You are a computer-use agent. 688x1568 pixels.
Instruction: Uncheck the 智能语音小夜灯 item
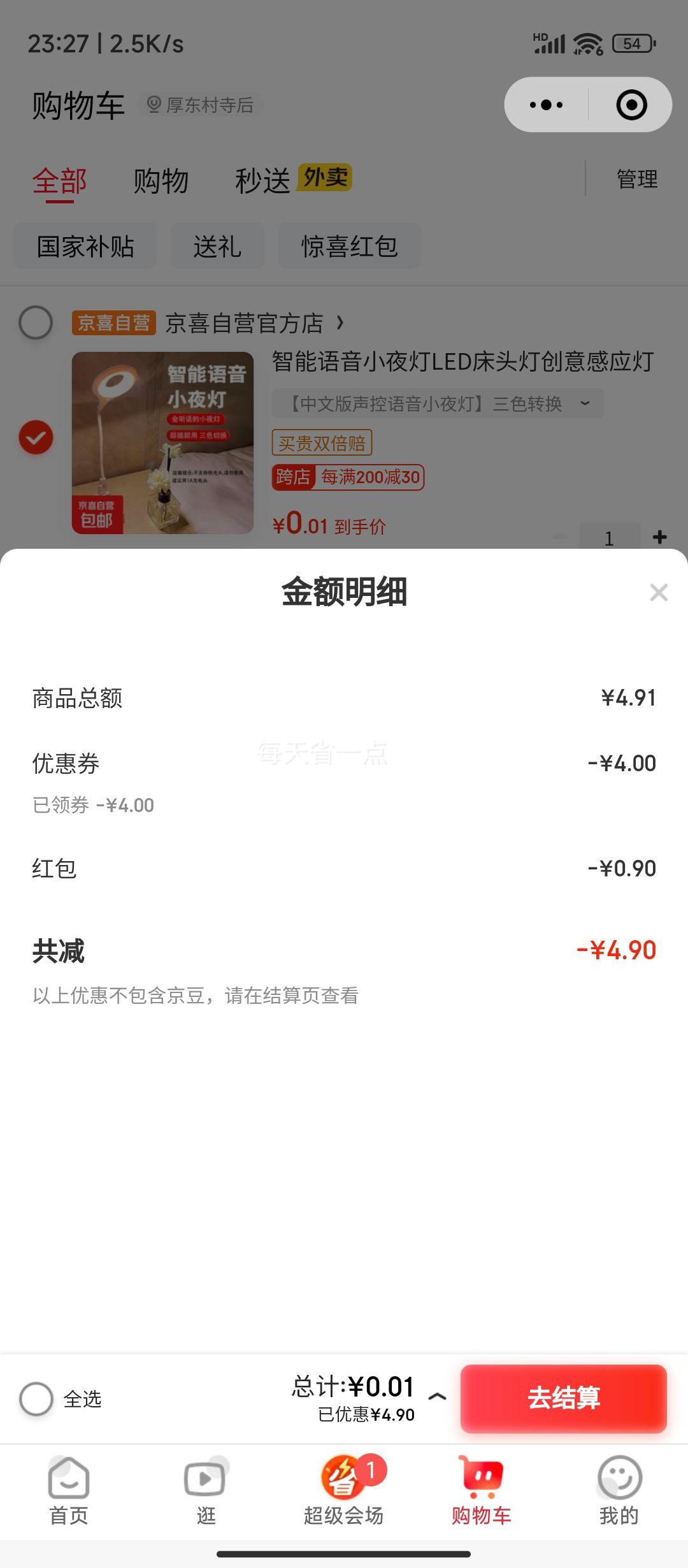pyautogui.click(x=36, y=437)
